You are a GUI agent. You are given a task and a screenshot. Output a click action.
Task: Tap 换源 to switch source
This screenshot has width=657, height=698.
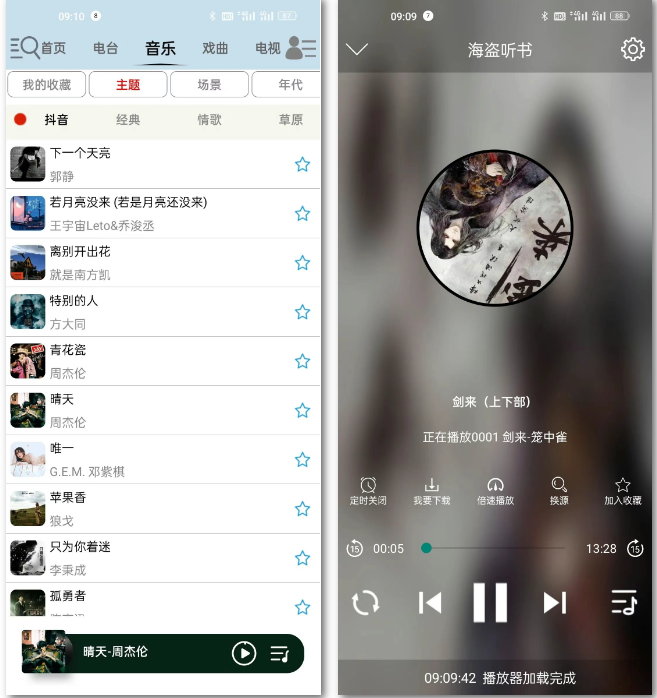coord(559,491)
